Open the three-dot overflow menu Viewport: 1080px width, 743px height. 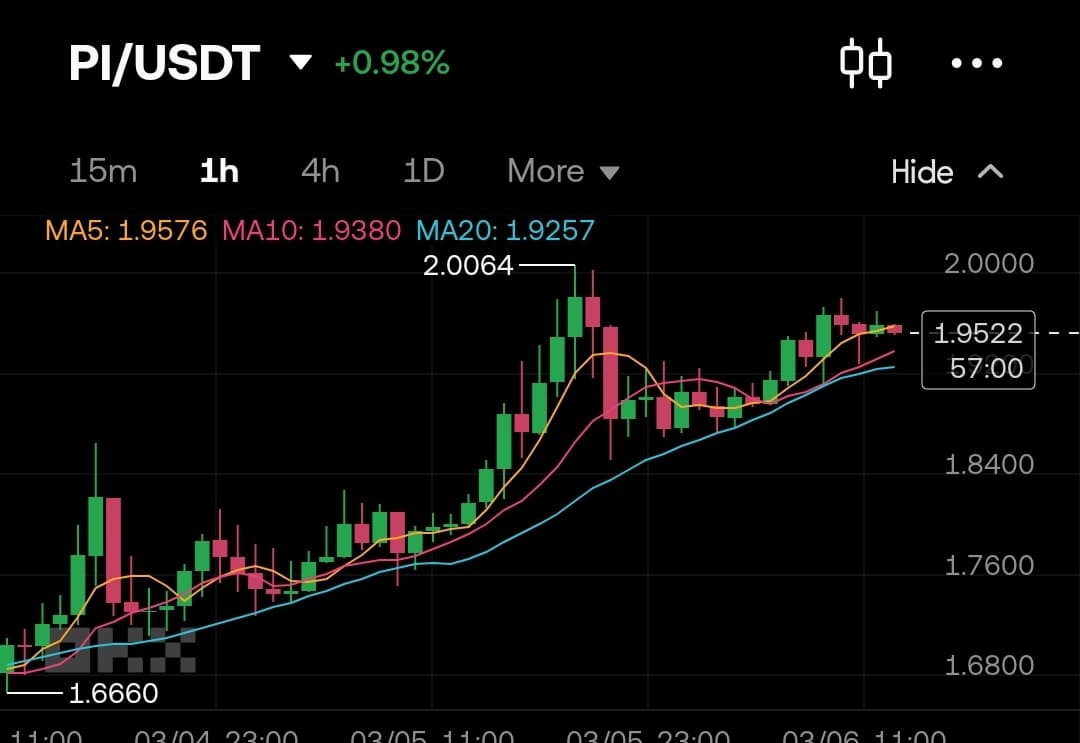point(976,63)
